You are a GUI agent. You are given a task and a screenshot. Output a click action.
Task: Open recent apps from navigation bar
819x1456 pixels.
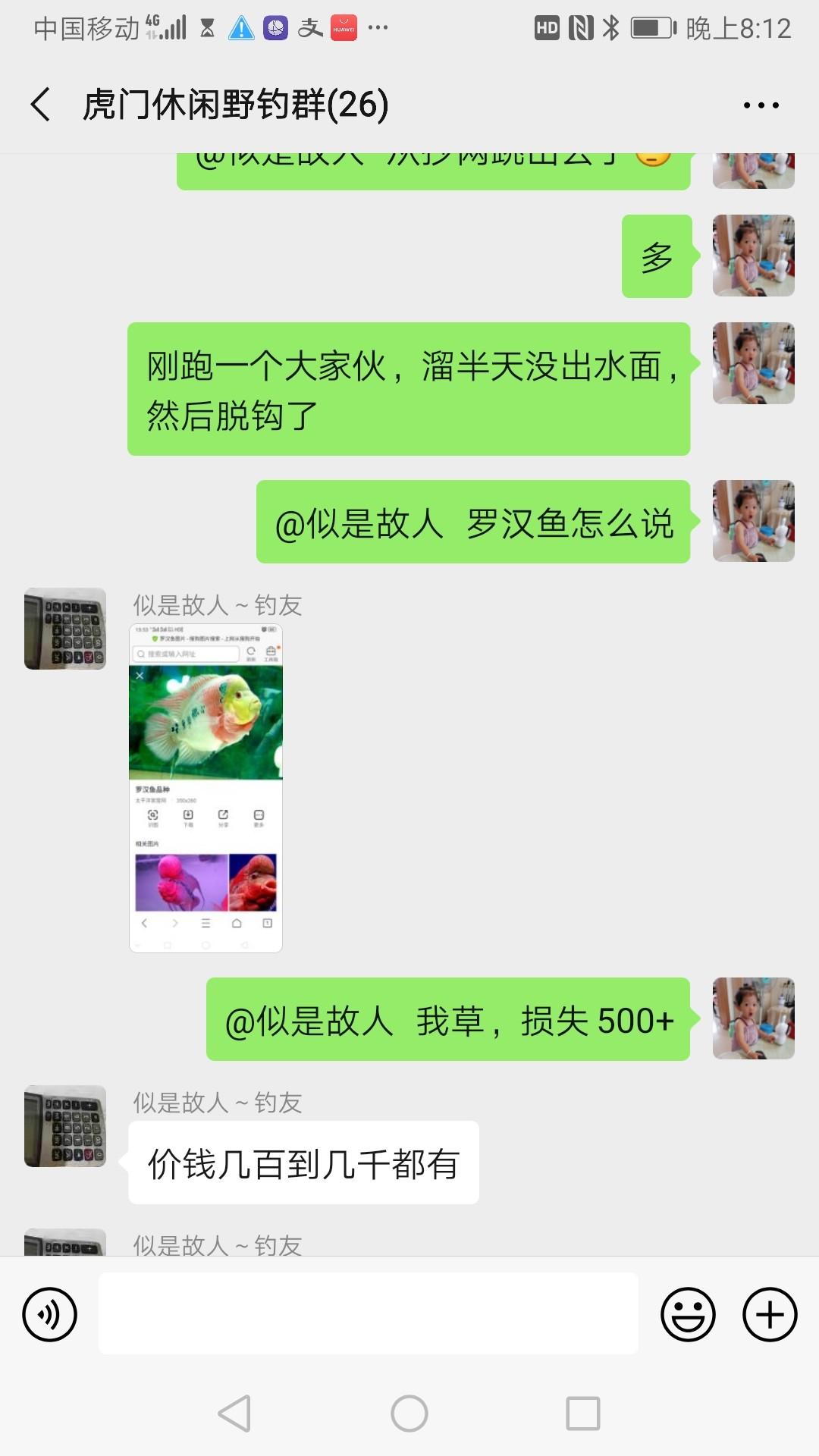(x=582, y=1414)
